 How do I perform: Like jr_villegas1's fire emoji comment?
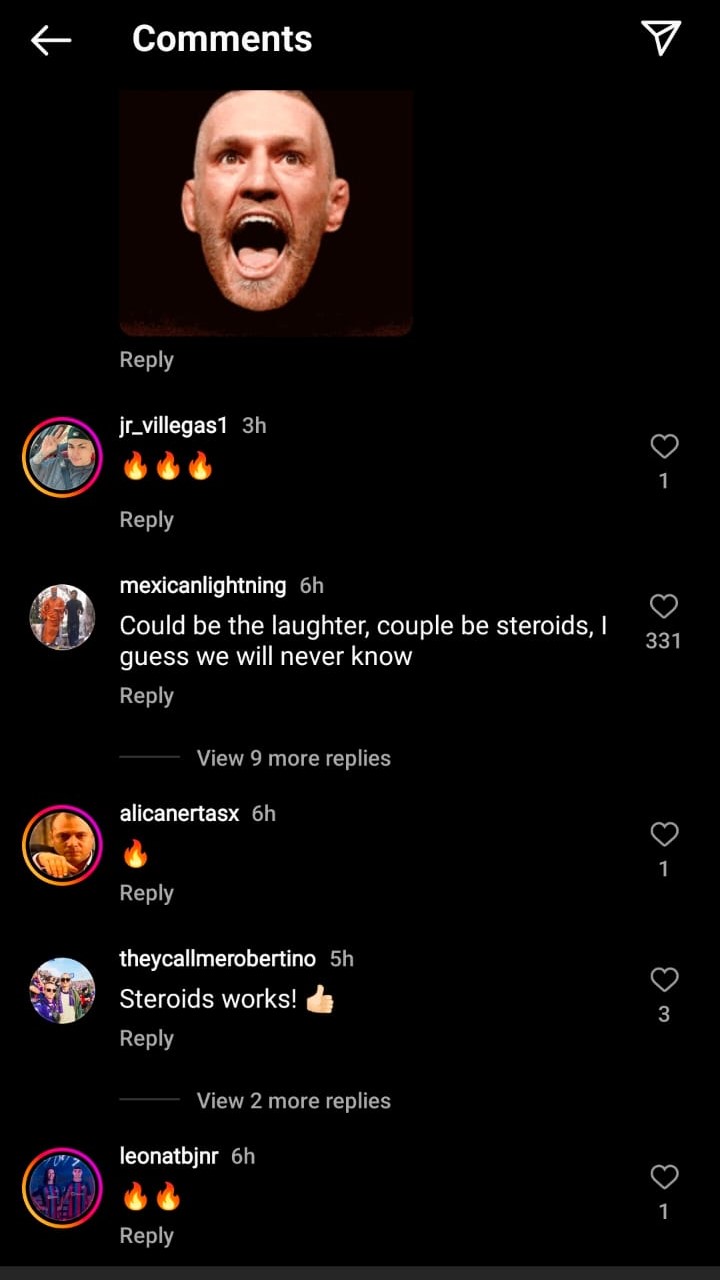664,447
